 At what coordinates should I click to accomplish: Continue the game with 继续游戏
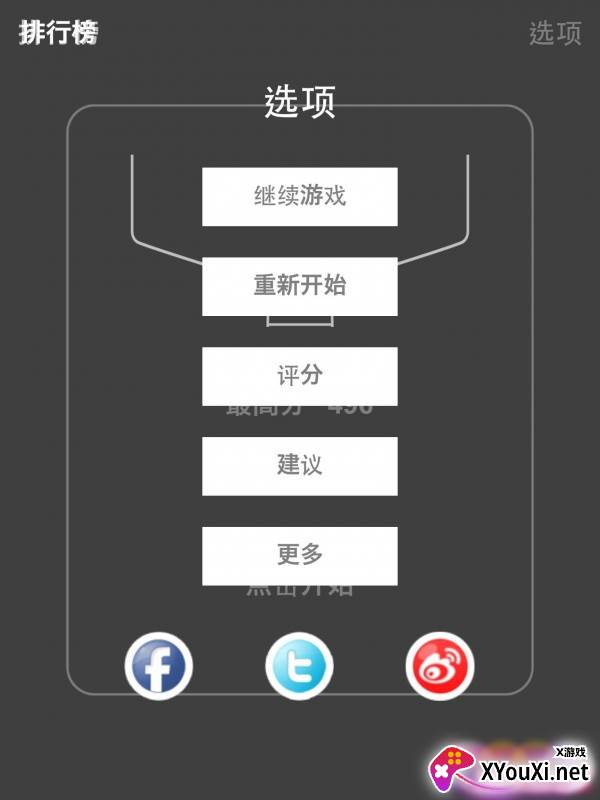[x=300, y=196]
